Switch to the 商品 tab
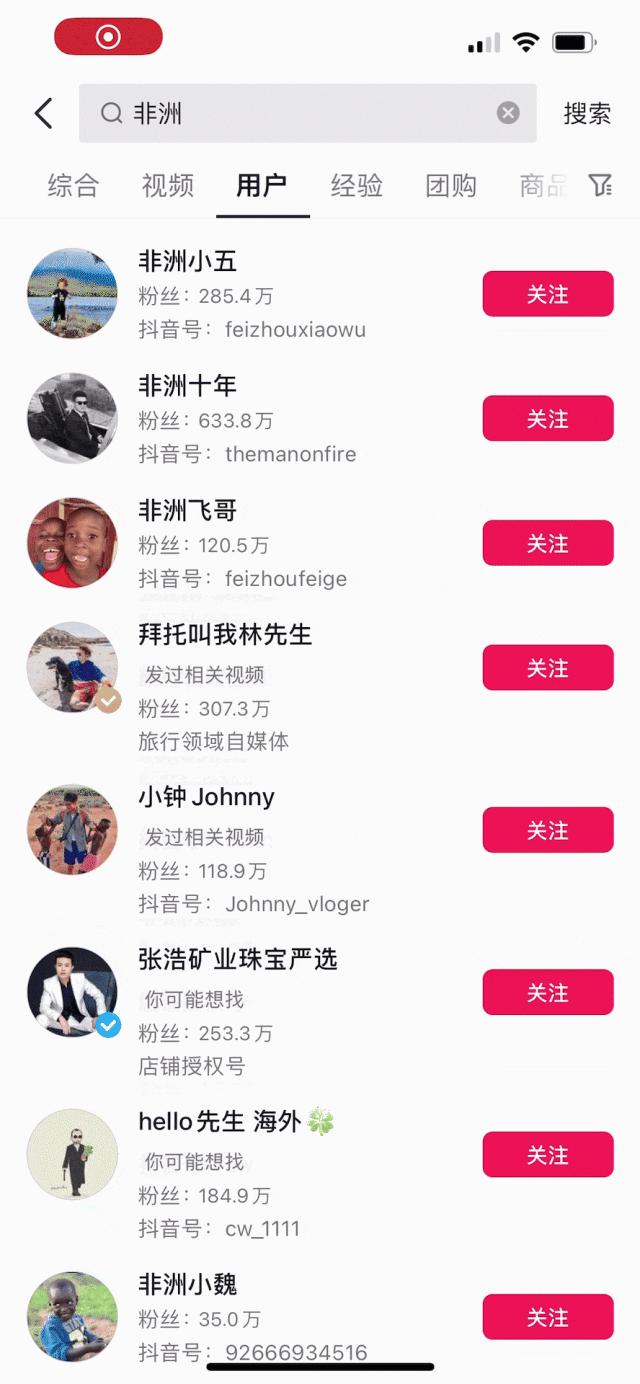Viewport: 640px width, 1384px height. (542, 186)
